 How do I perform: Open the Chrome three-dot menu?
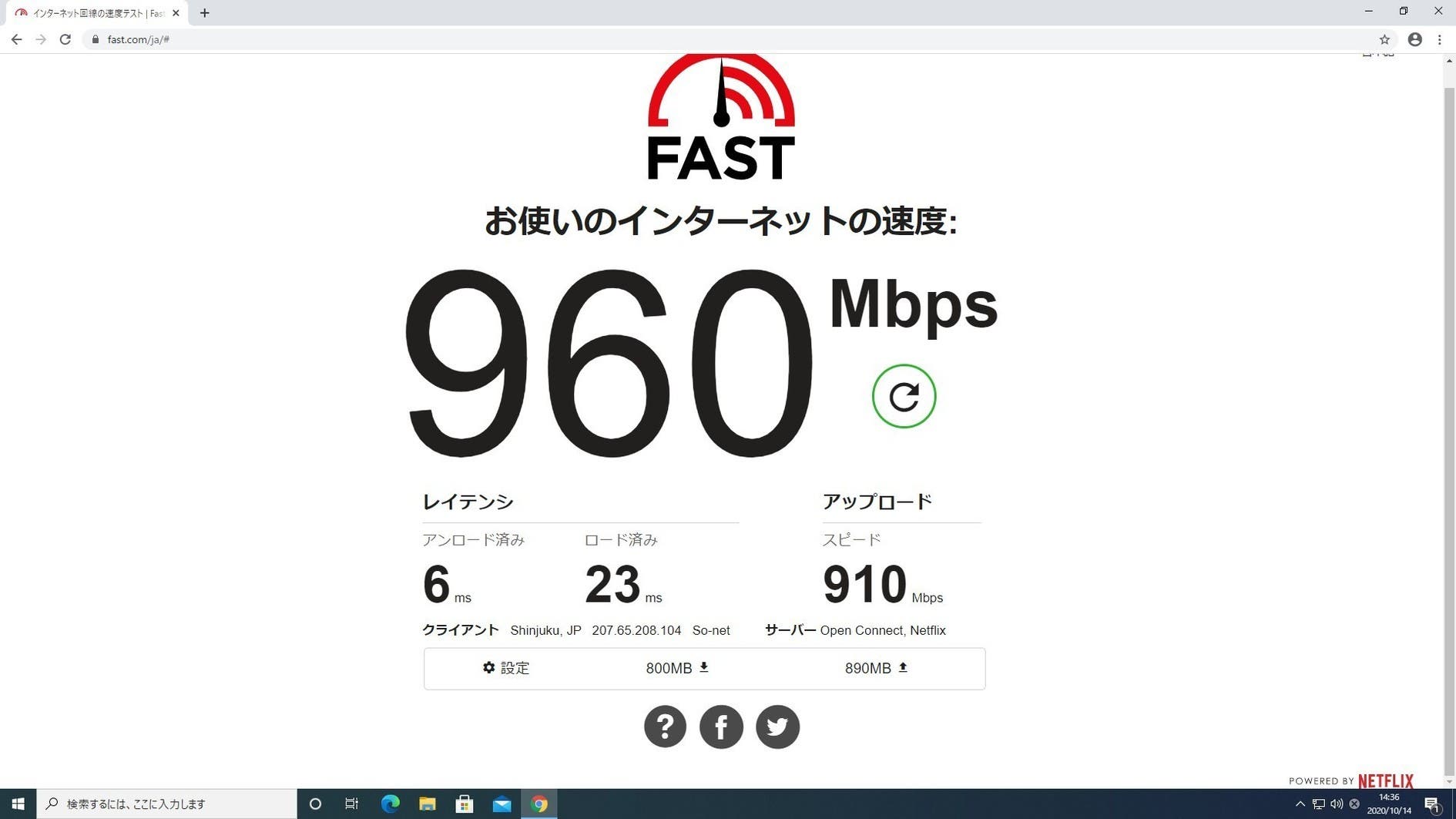1440,39
